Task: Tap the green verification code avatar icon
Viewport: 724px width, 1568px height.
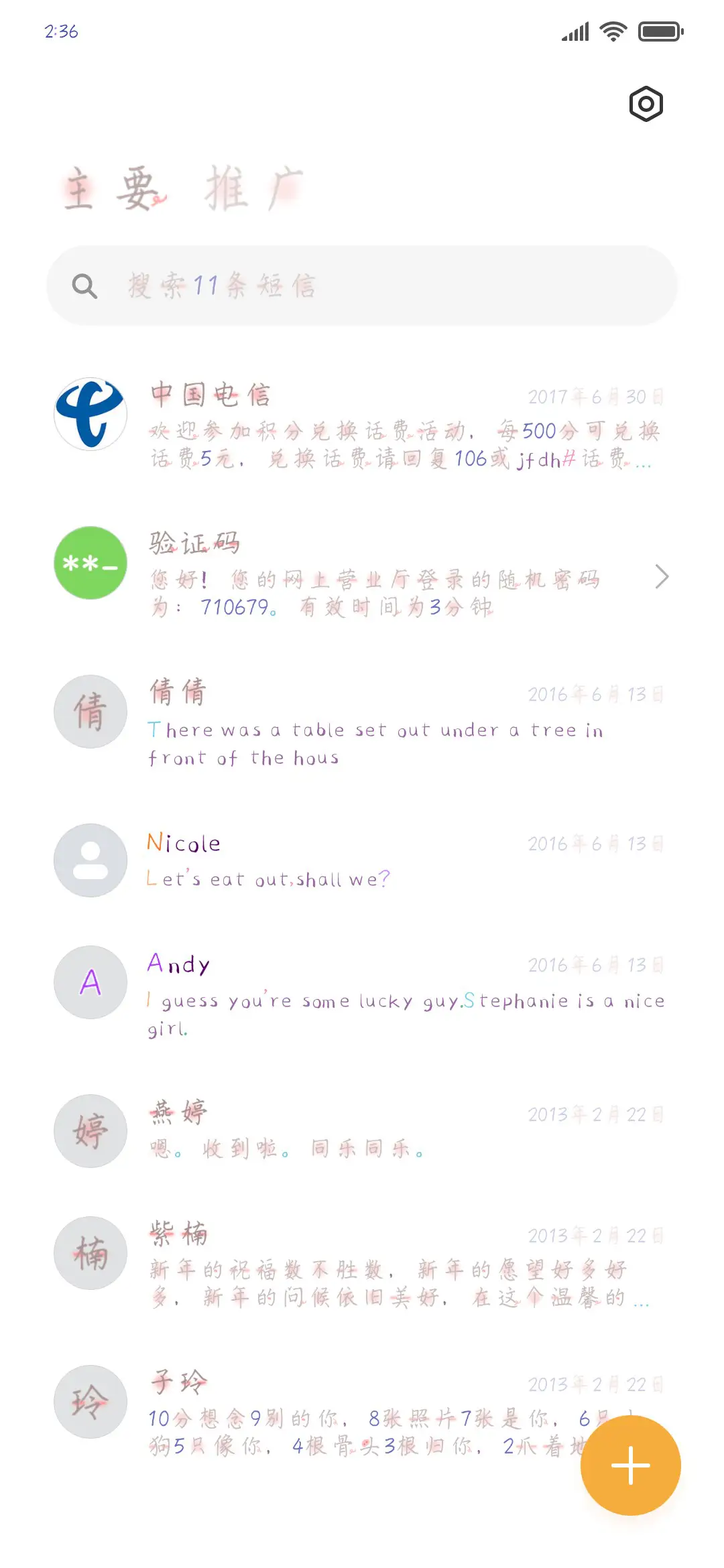Action: [90, 563]
